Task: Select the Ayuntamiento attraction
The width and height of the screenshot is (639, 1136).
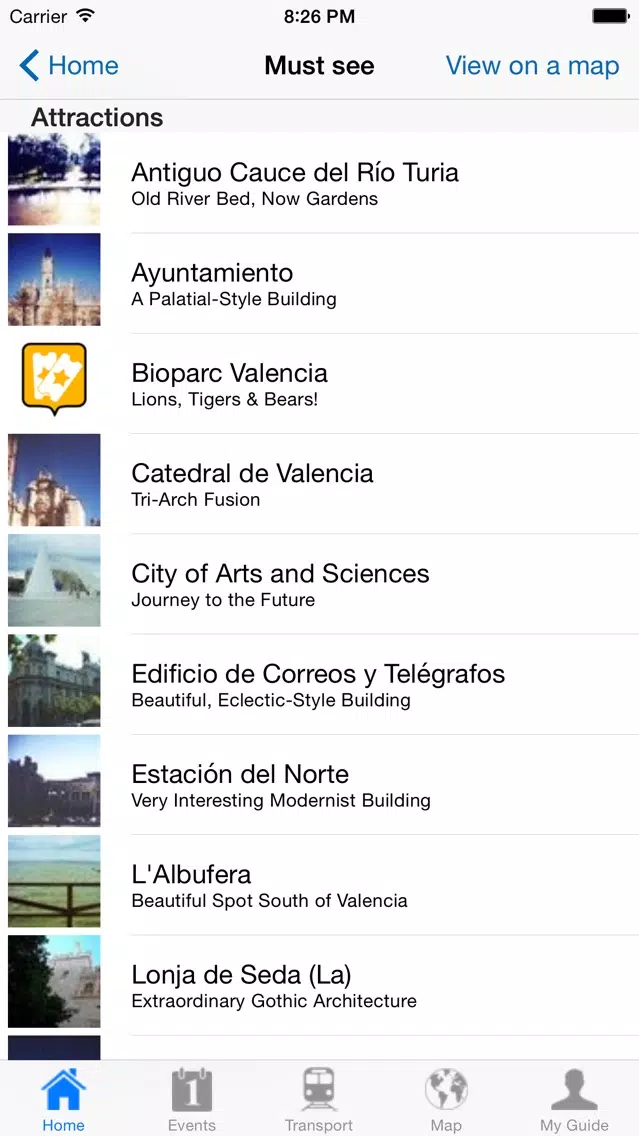Action: coord(320,283)
